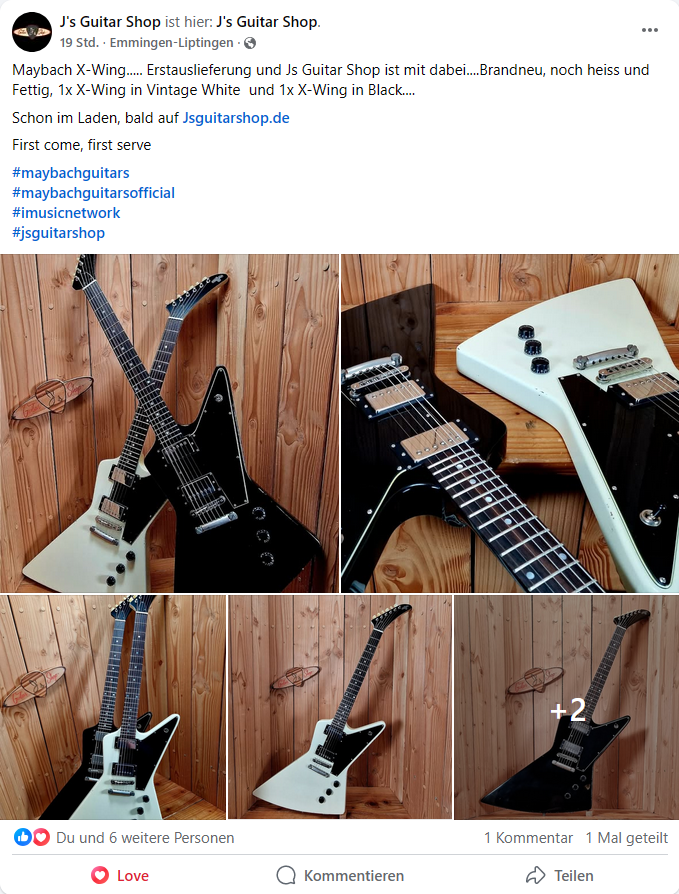Open the photo of two crossed guitars

168,423
